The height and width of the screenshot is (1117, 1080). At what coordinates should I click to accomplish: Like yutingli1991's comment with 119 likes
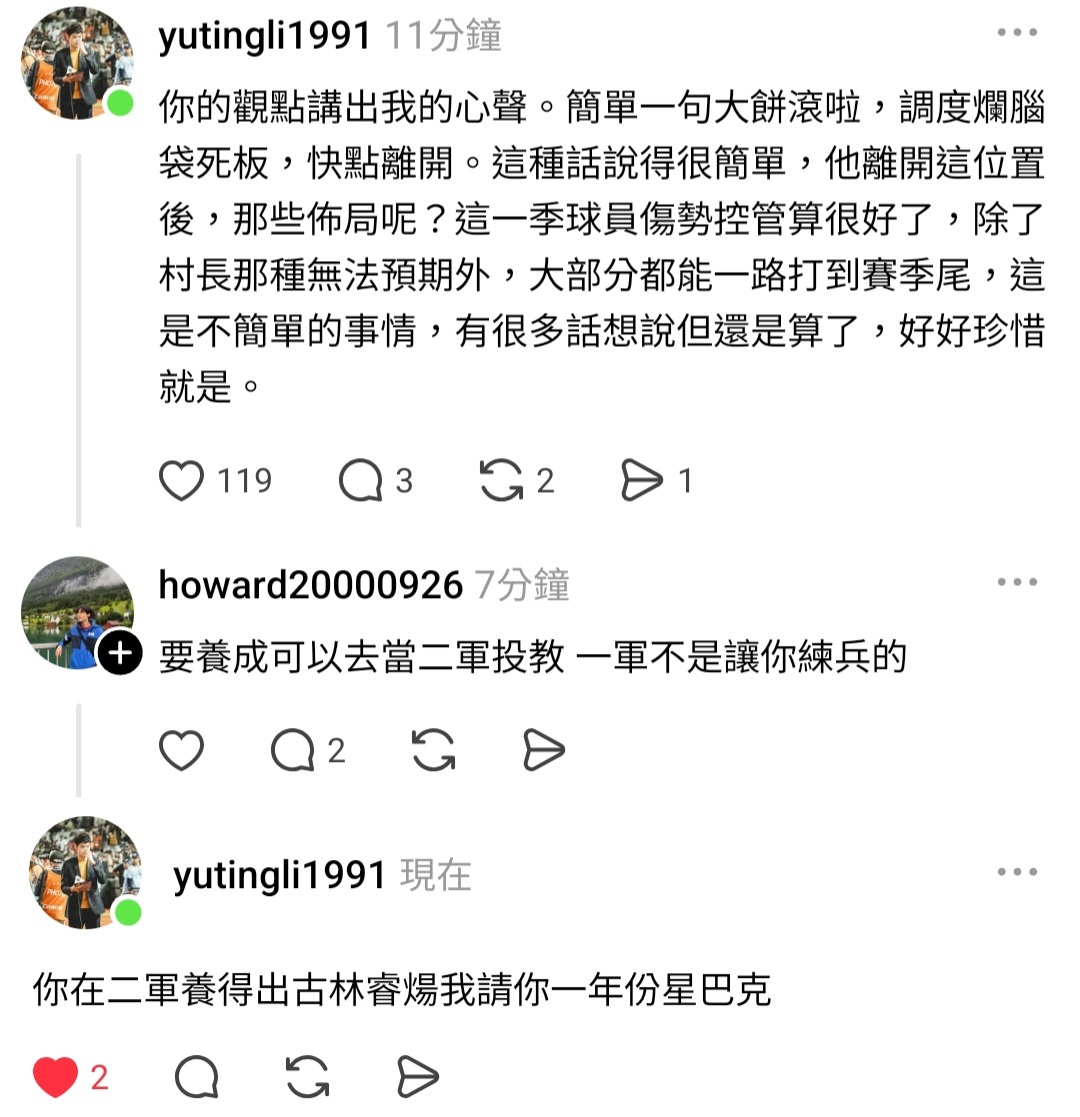click(x=182, y=481)
